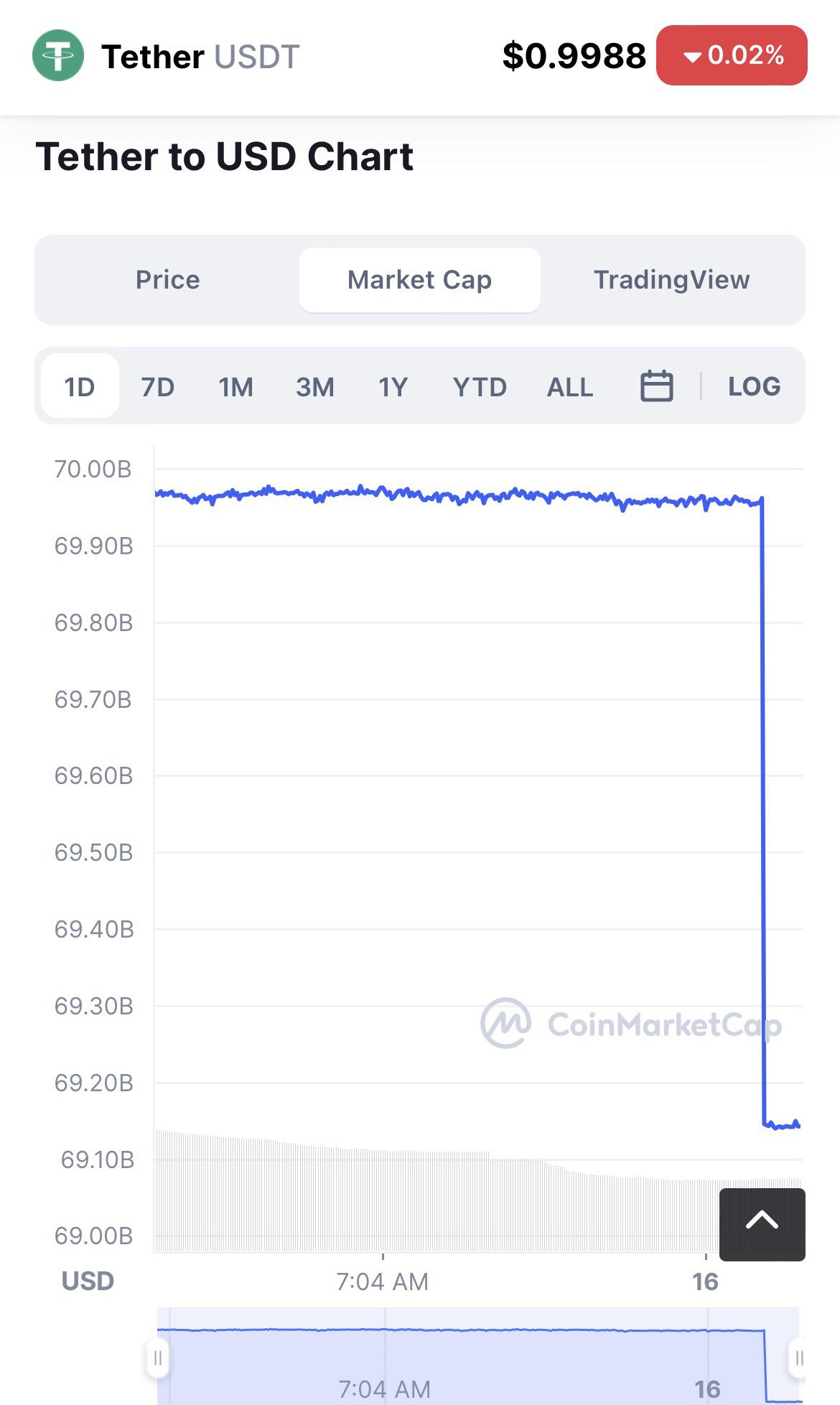View the 1Y chart range
Viewport: 840px width, 1405px height.
(393, 387)
